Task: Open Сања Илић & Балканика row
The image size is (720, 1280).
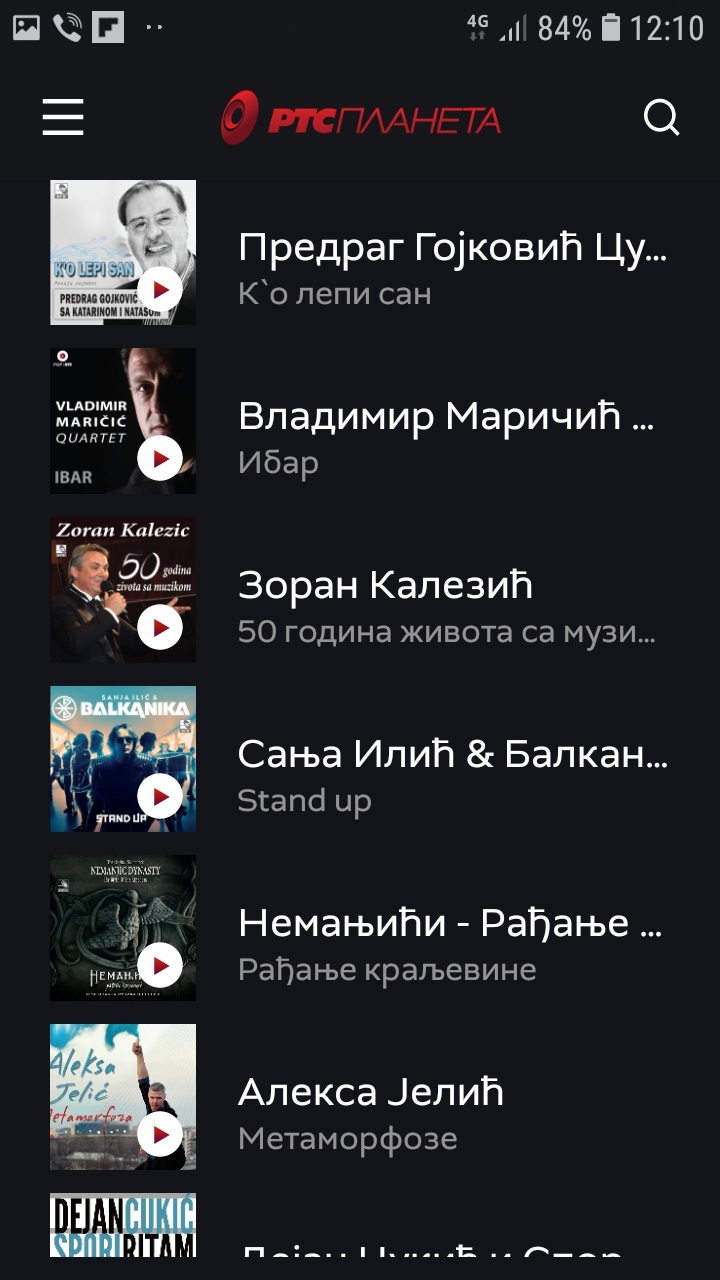Action: pos(452,775)
